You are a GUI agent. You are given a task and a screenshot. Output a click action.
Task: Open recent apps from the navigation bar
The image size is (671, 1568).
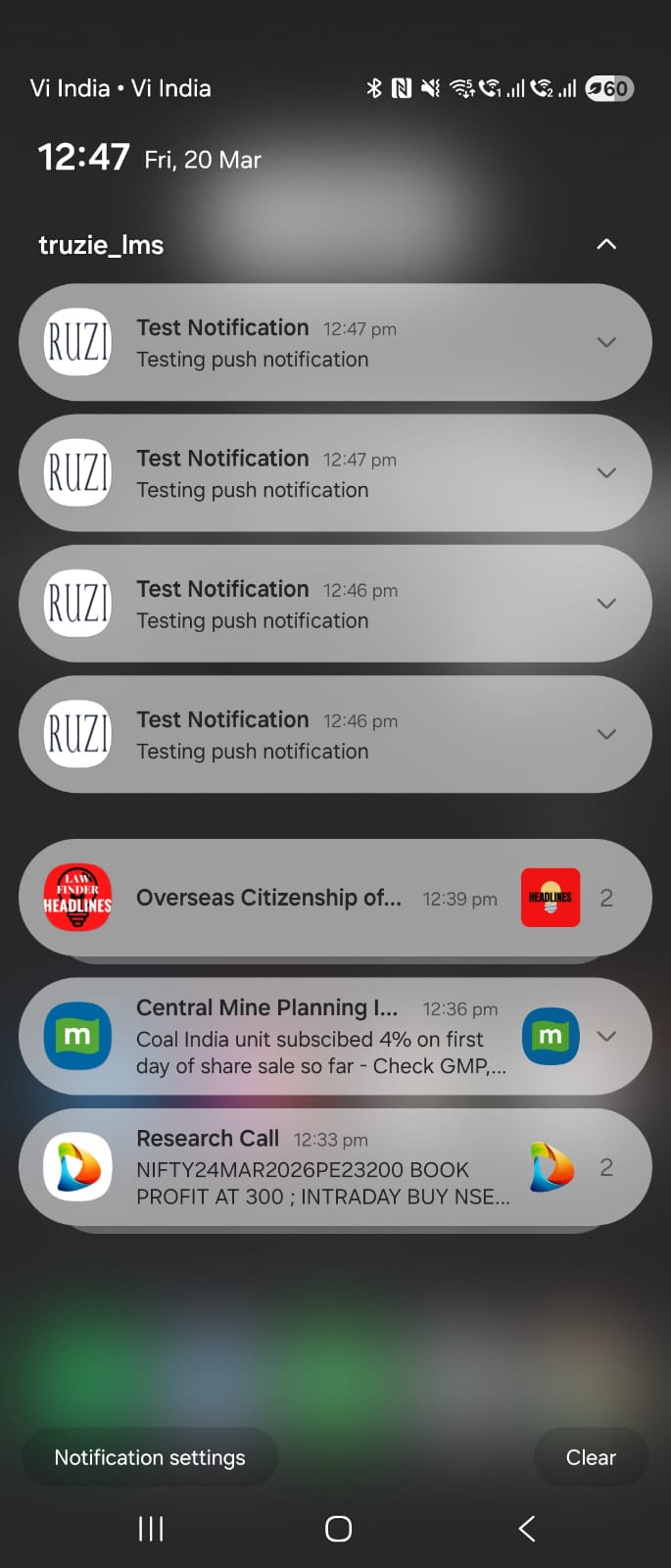(151, 1529)
